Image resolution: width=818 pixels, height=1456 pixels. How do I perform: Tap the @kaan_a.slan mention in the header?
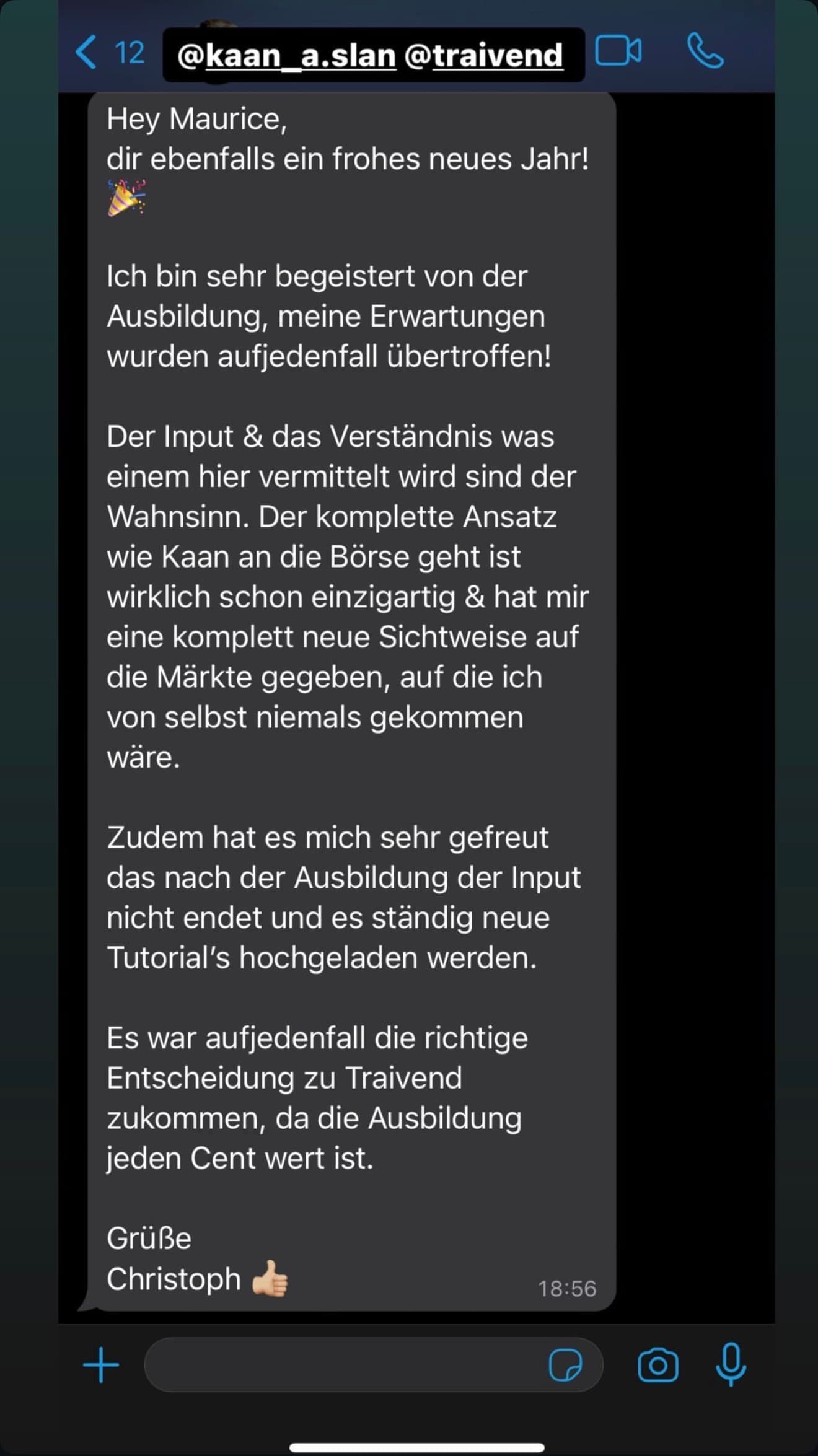point(284,55)
